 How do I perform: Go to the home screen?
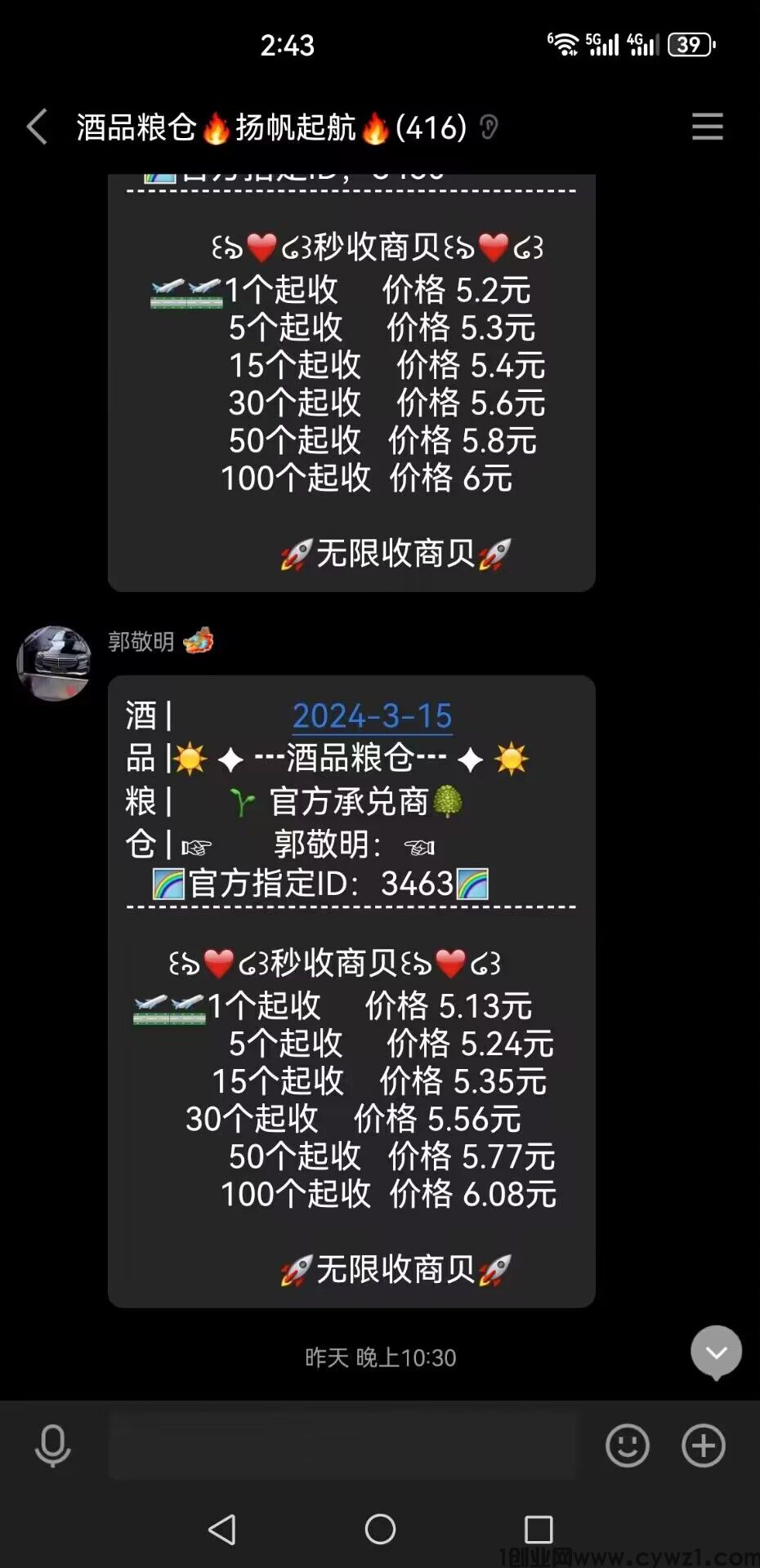[x=380, y=1529]
